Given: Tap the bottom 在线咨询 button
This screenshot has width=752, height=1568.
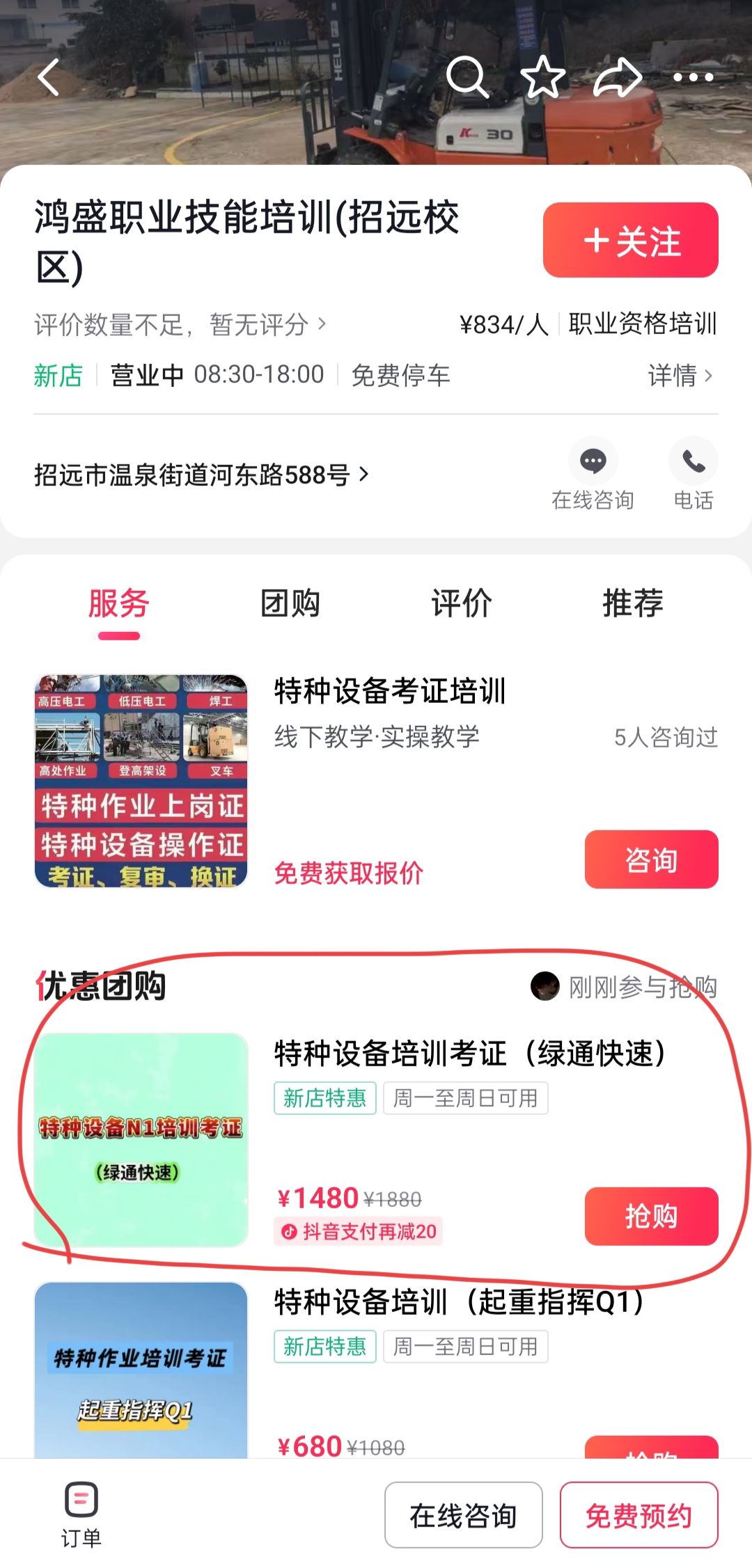Looking at the screenshot, I should pos(463,1515).
